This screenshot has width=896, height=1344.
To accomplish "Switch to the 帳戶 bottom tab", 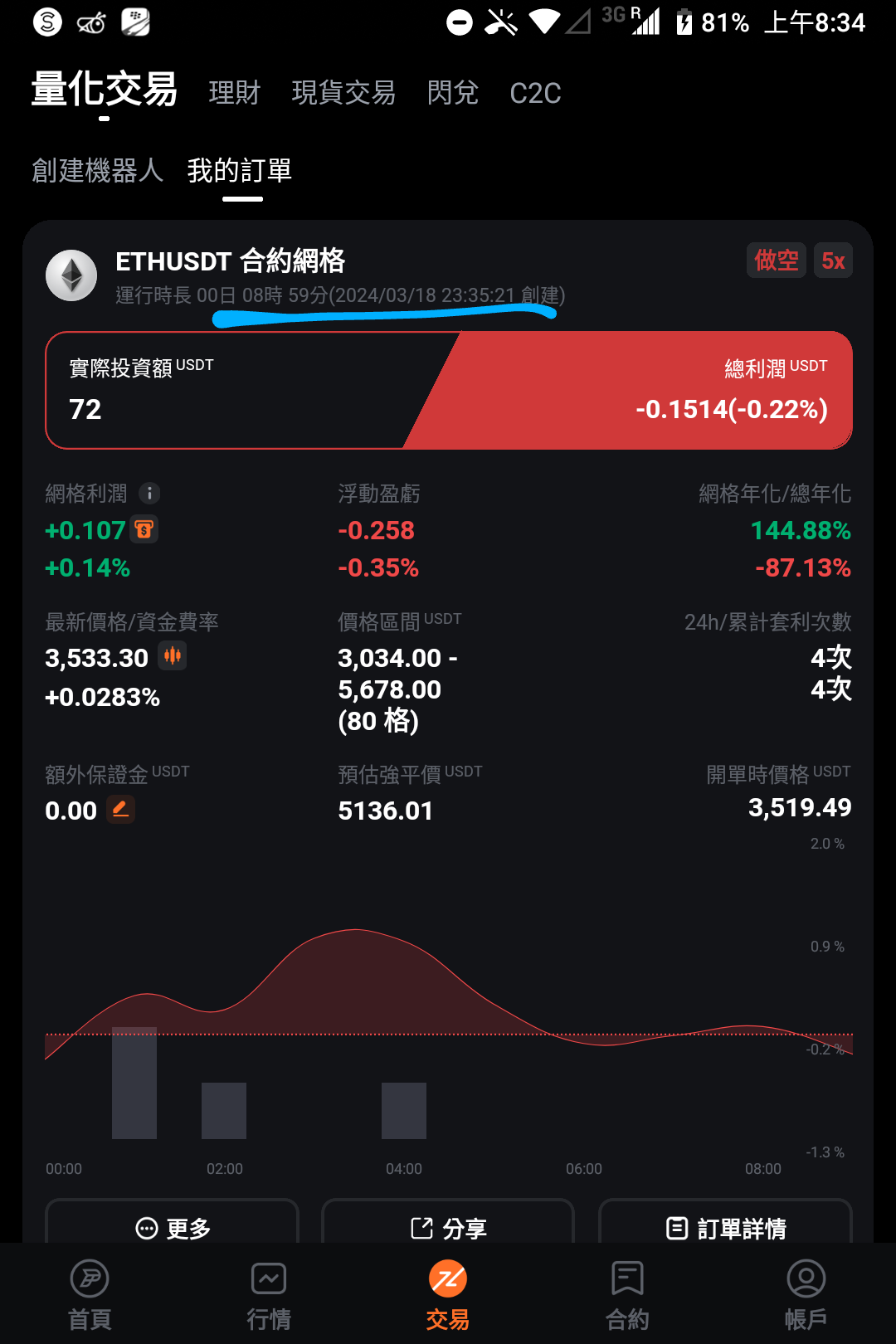I will click(x=806, y=1294).
